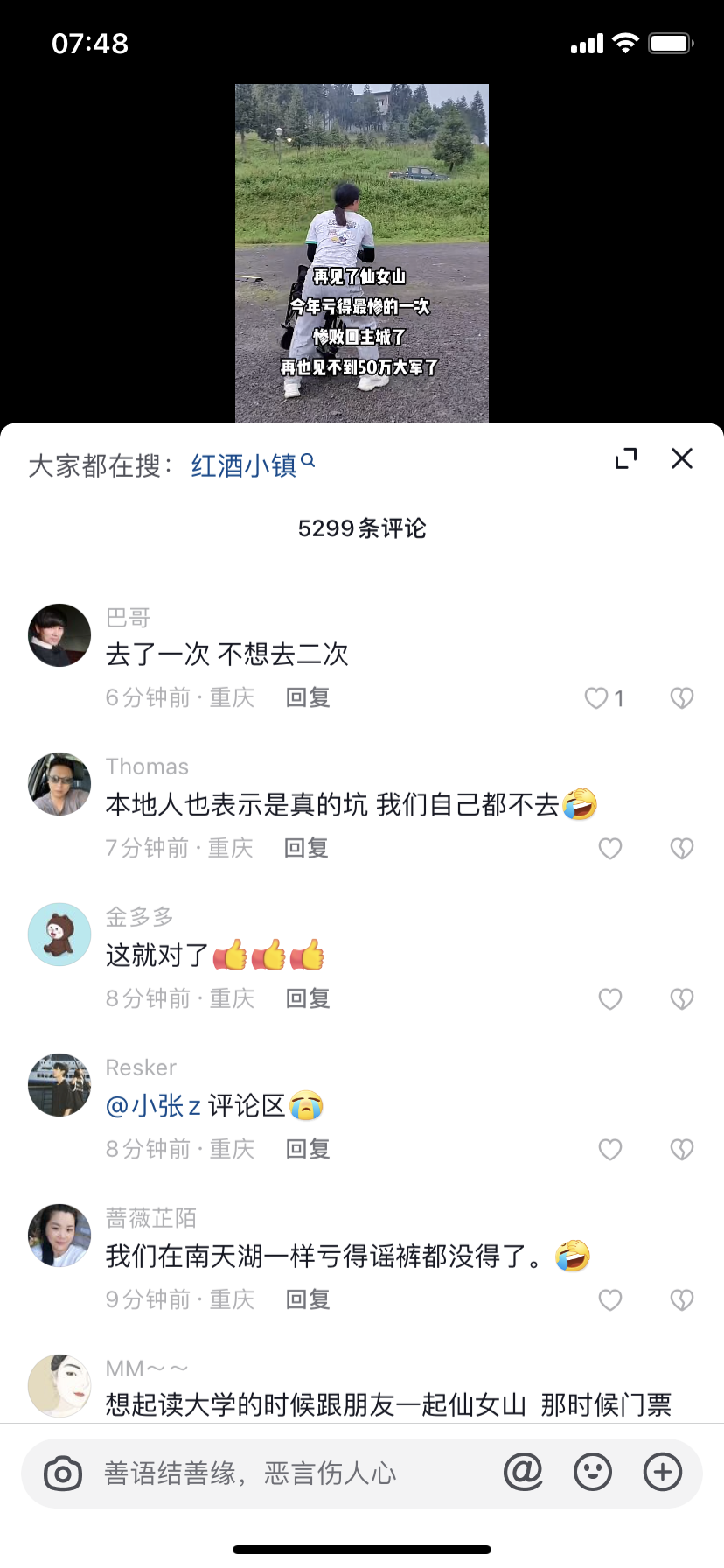Like 巴哥's comment

click(x=597, y=698)
